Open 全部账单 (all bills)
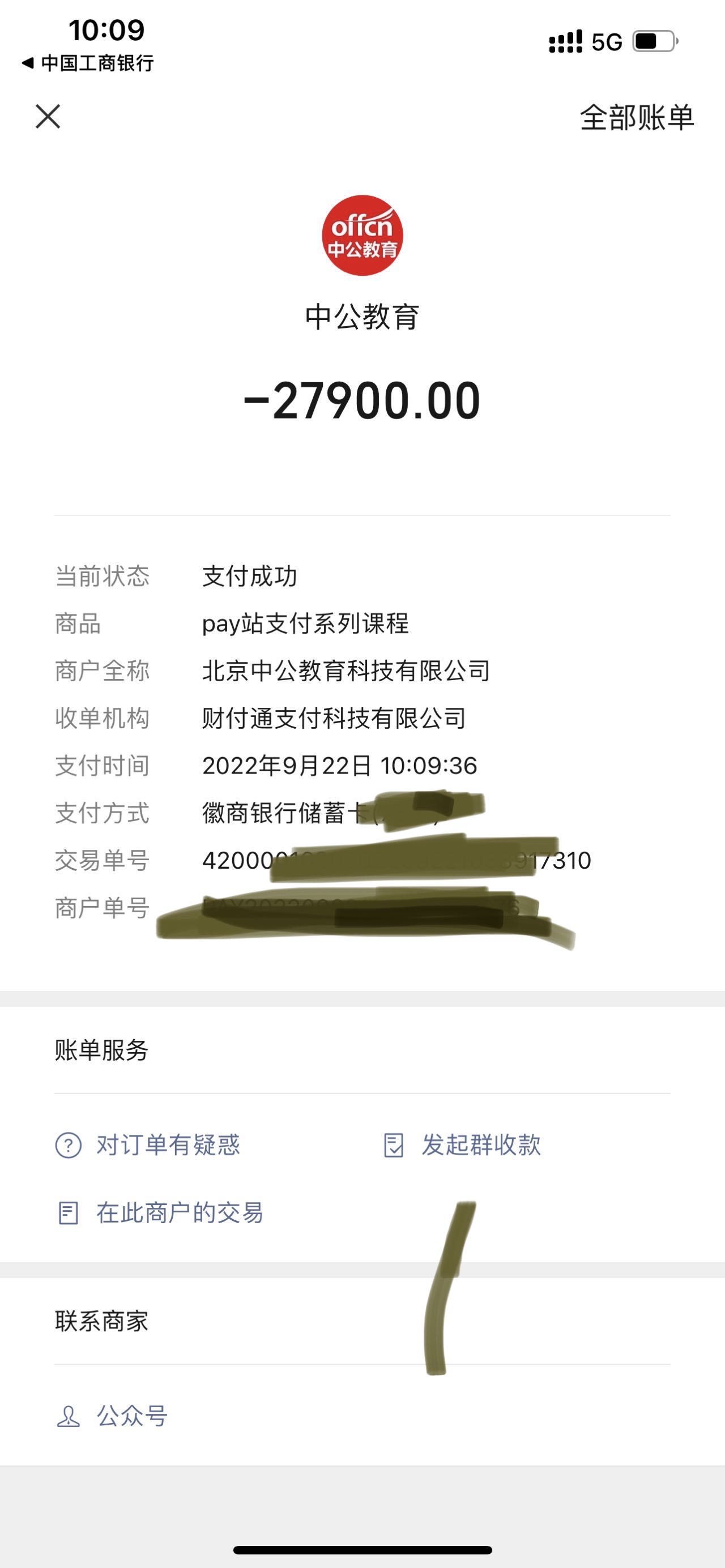The width and height of the screenshot is (725, 1568). tap(636, 117)
